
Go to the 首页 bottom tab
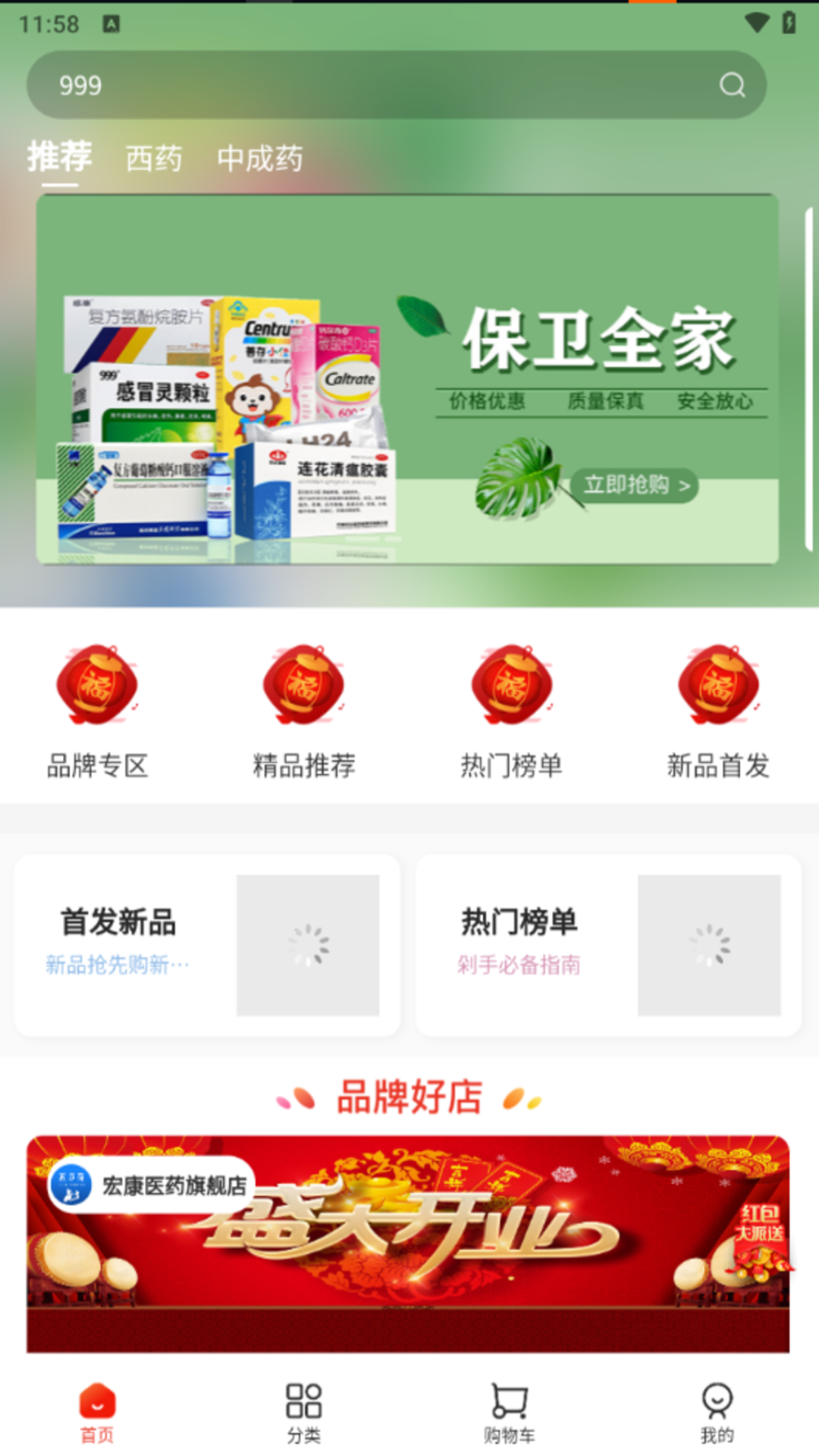click(x=97, y=1412)
